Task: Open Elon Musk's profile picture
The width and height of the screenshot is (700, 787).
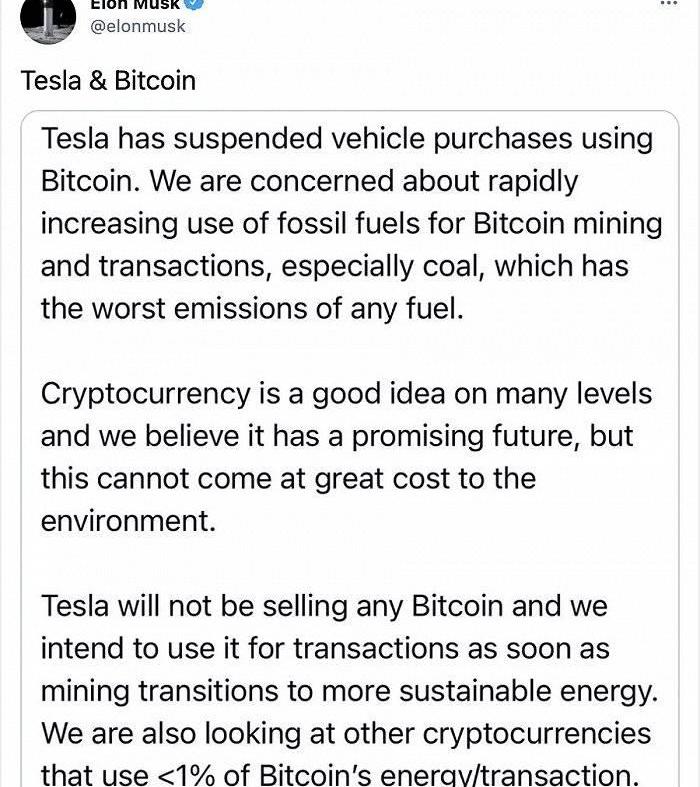Action: tap(48, 18)
